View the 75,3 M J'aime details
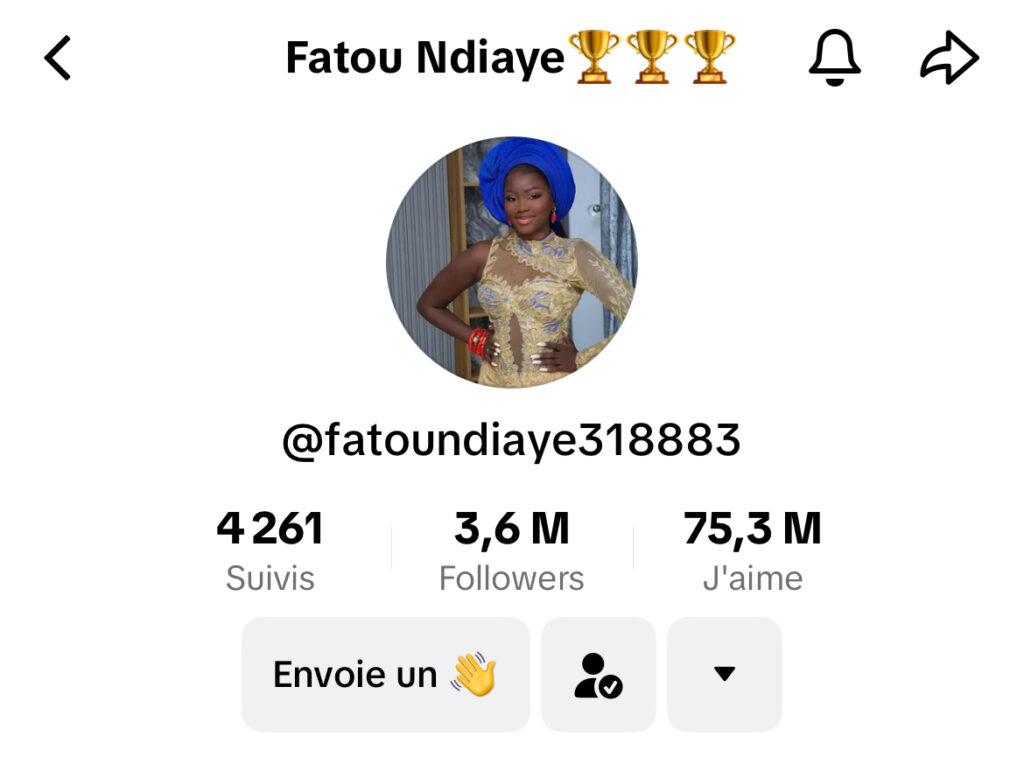 coord(752,551)
